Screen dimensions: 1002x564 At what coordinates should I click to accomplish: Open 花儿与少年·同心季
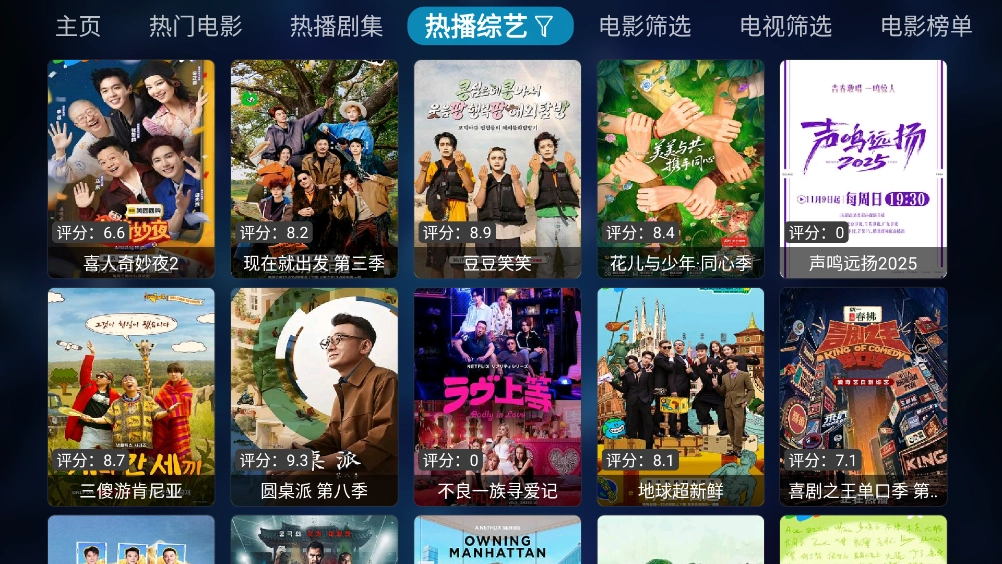click(x=680, y=168)
